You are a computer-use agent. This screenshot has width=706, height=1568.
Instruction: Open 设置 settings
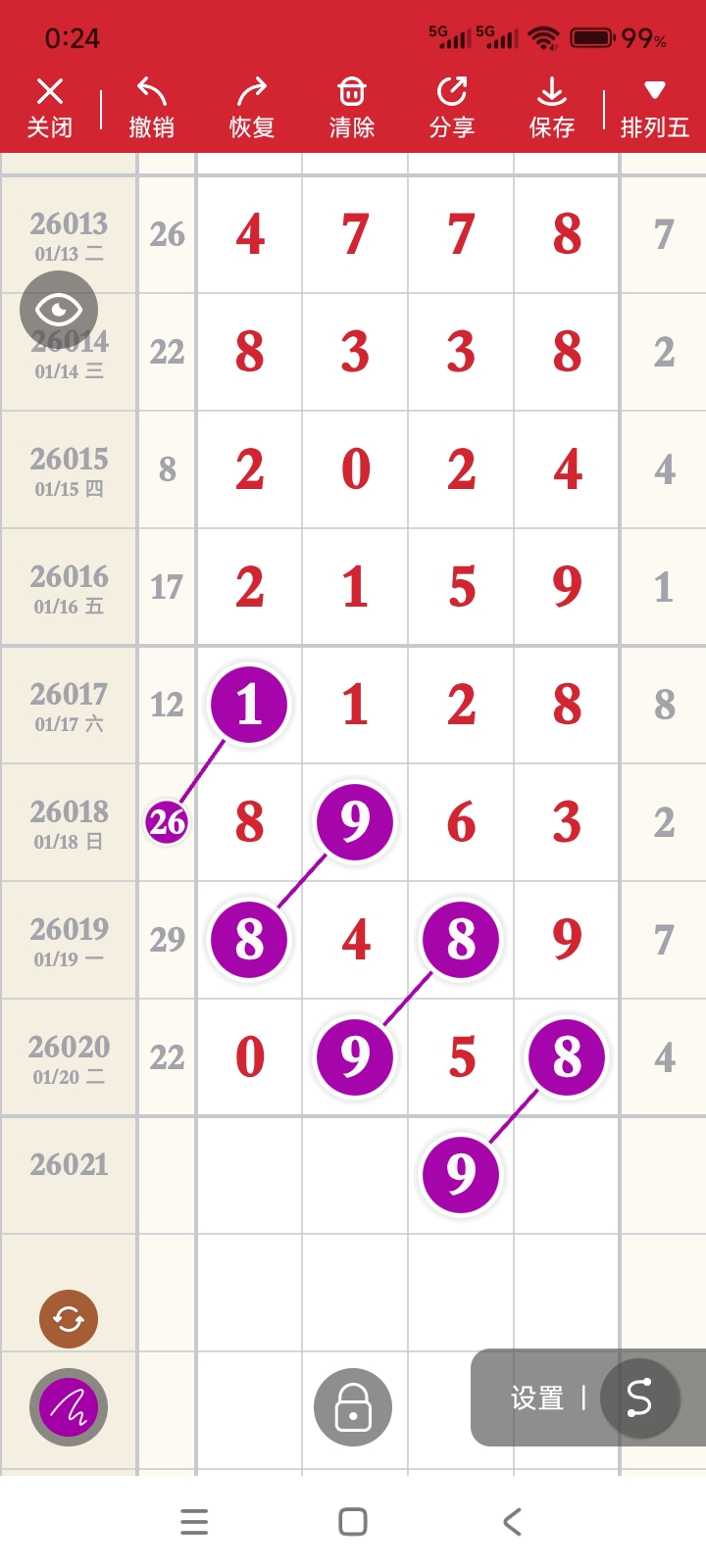coord(537,1398)
